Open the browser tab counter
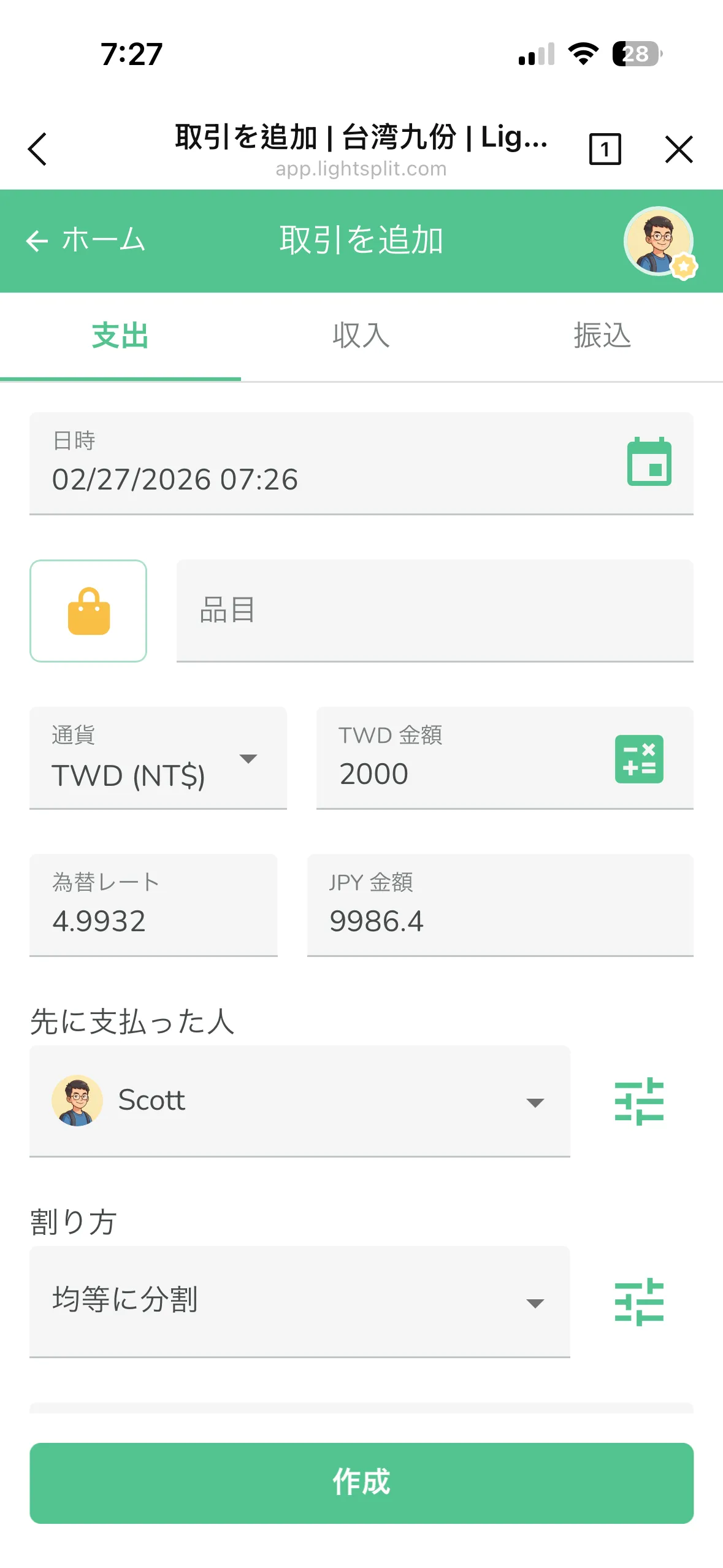The image size is (723, 1568). [605, 149]
